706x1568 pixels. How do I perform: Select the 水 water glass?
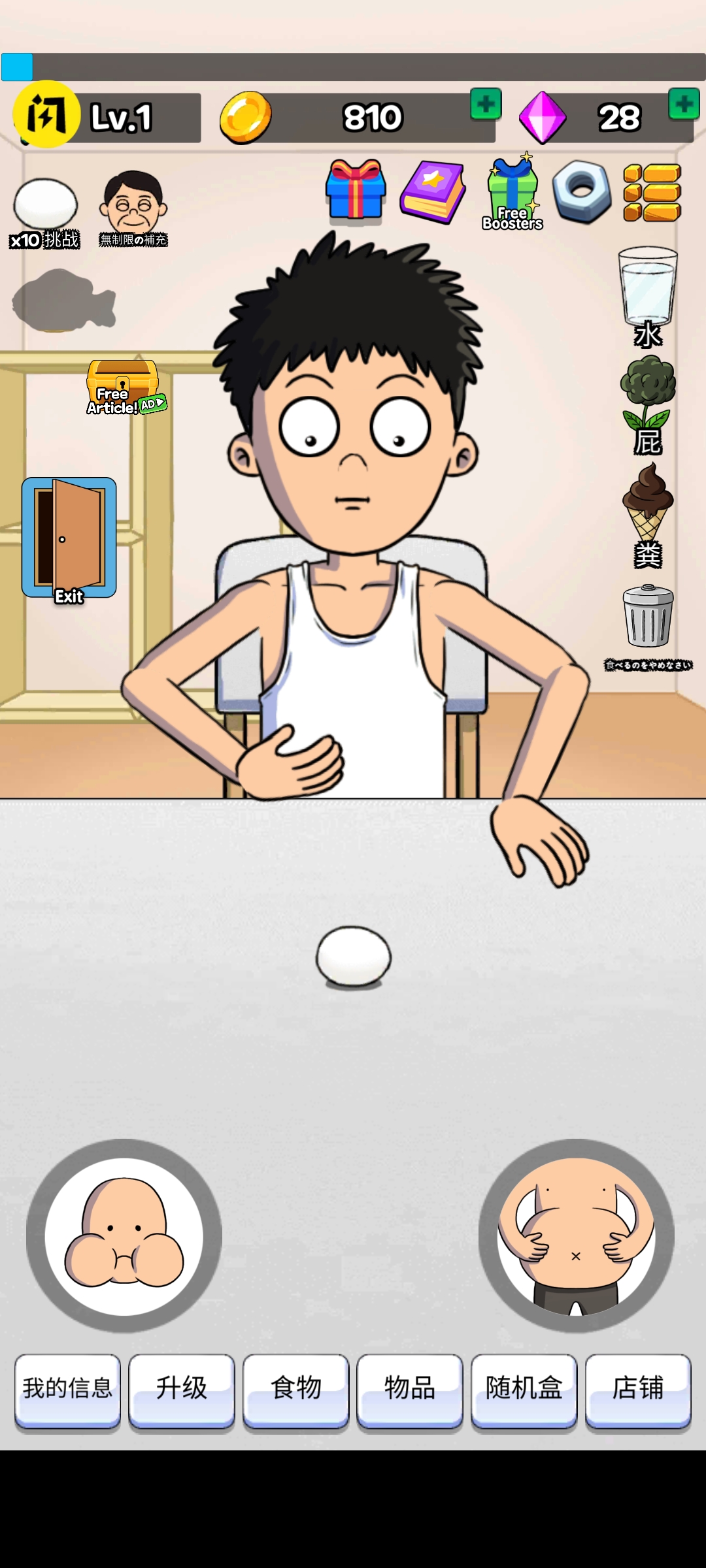pos(648,295)
